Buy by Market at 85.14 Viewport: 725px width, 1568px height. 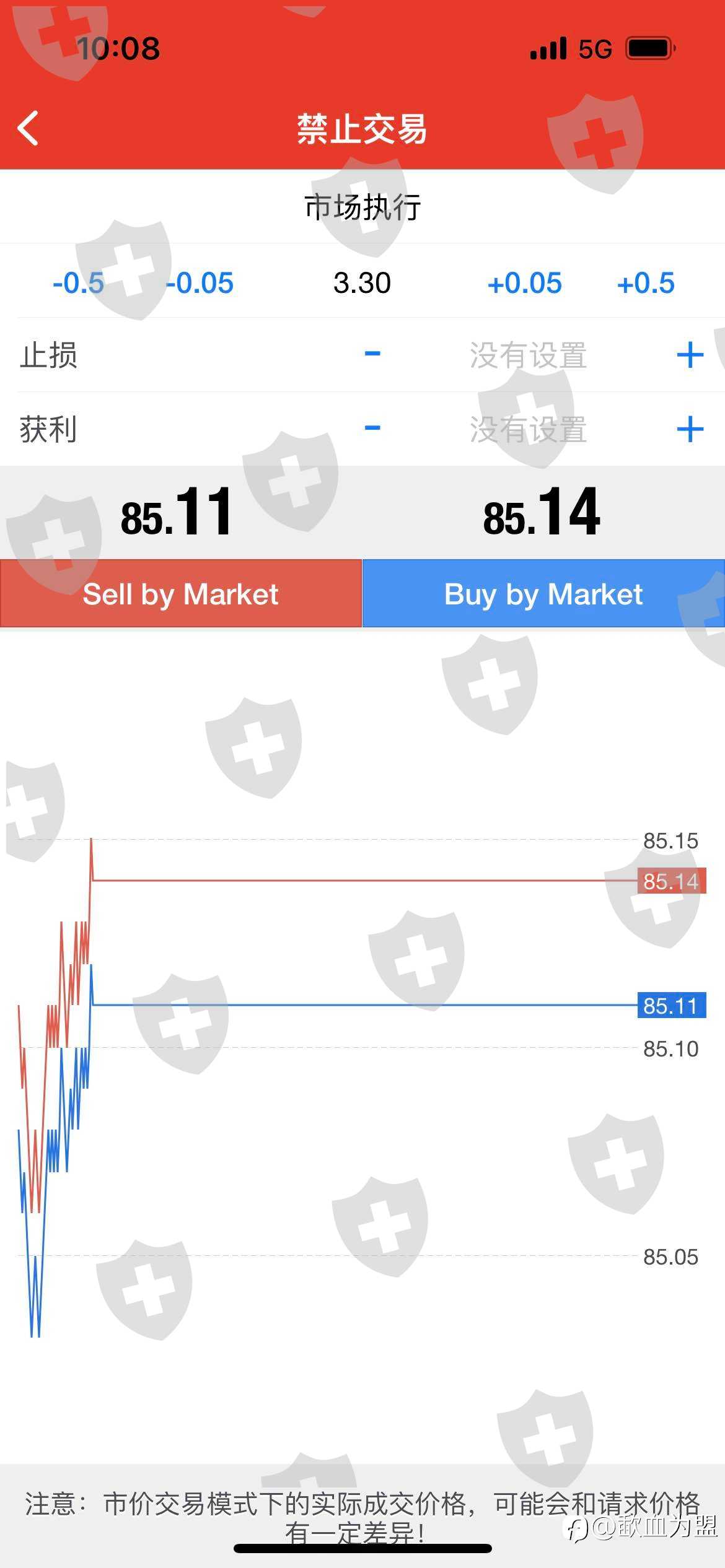coord(543,594)
